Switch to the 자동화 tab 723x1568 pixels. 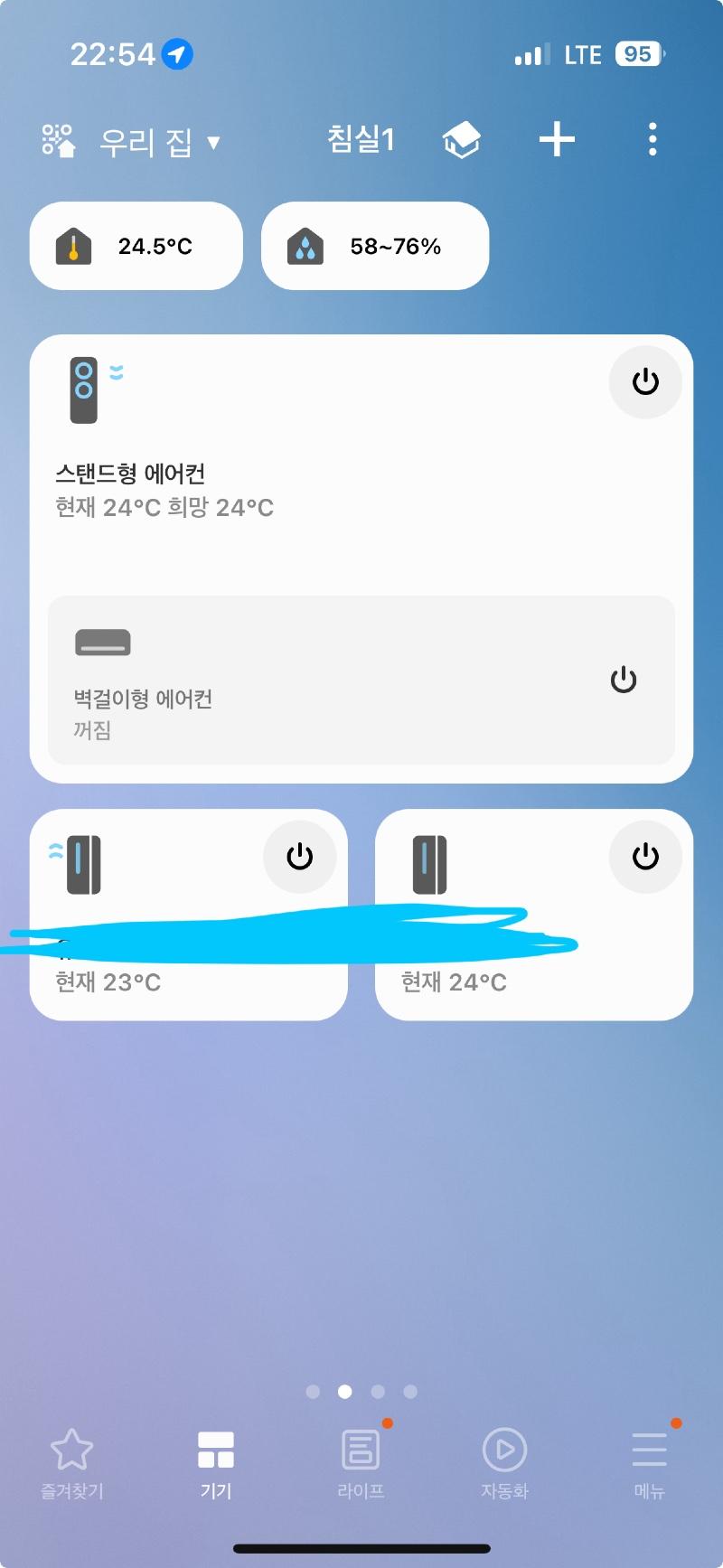504,1463
